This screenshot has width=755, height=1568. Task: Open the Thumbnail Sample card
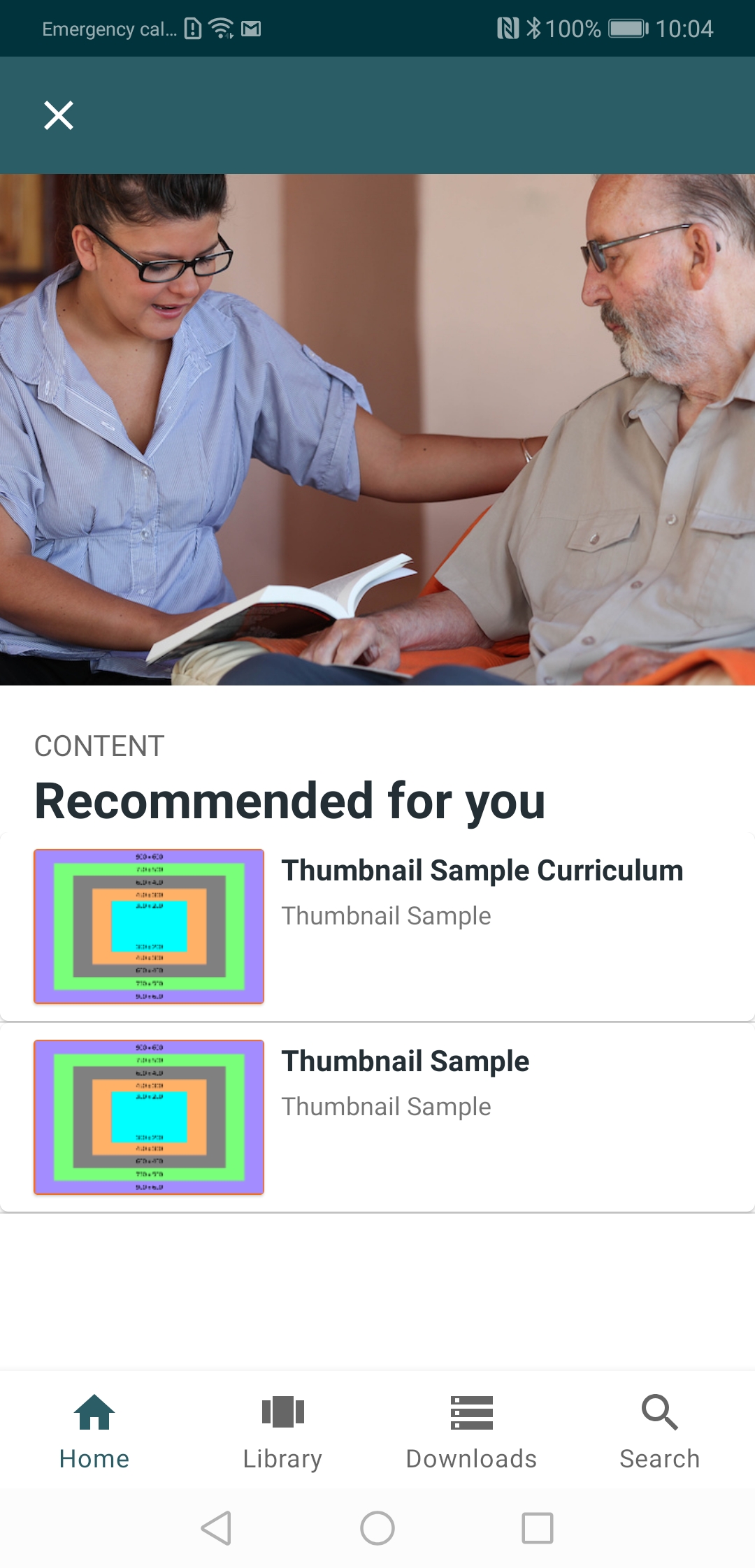pyautogui.click(x=377, y=1117)
